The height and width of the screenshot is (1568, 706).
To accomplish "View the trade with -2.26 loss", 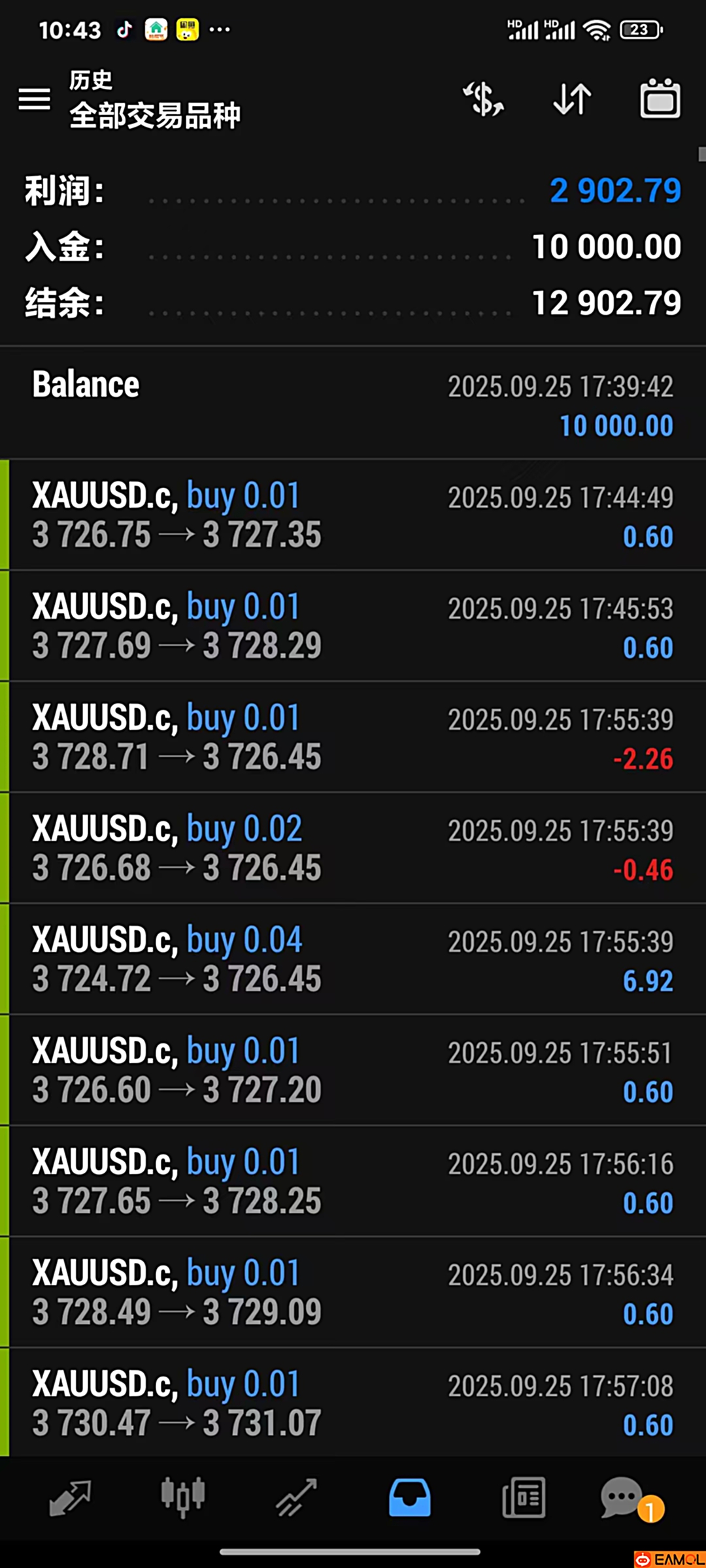I will click(353, 737).
